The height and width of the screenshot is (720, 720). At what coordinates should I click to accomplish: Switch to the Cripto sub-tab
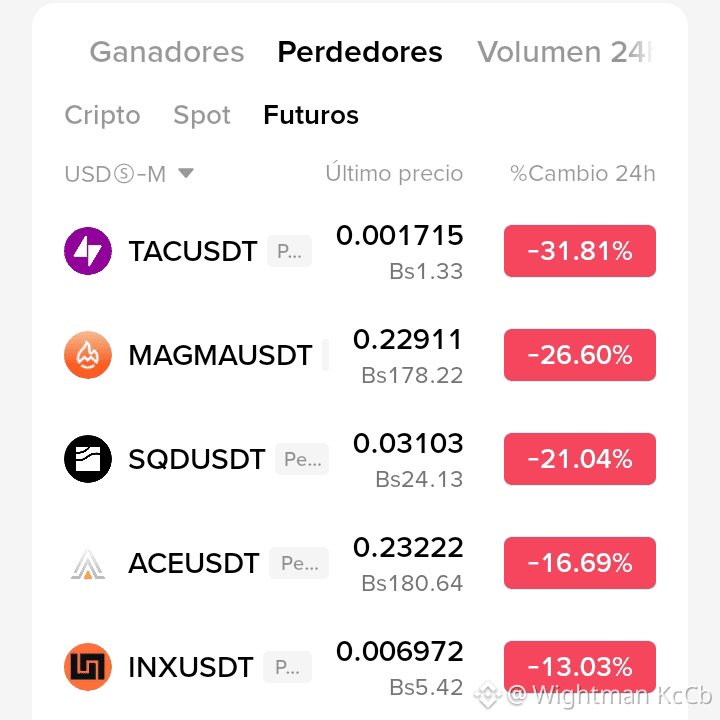point(102,115)
